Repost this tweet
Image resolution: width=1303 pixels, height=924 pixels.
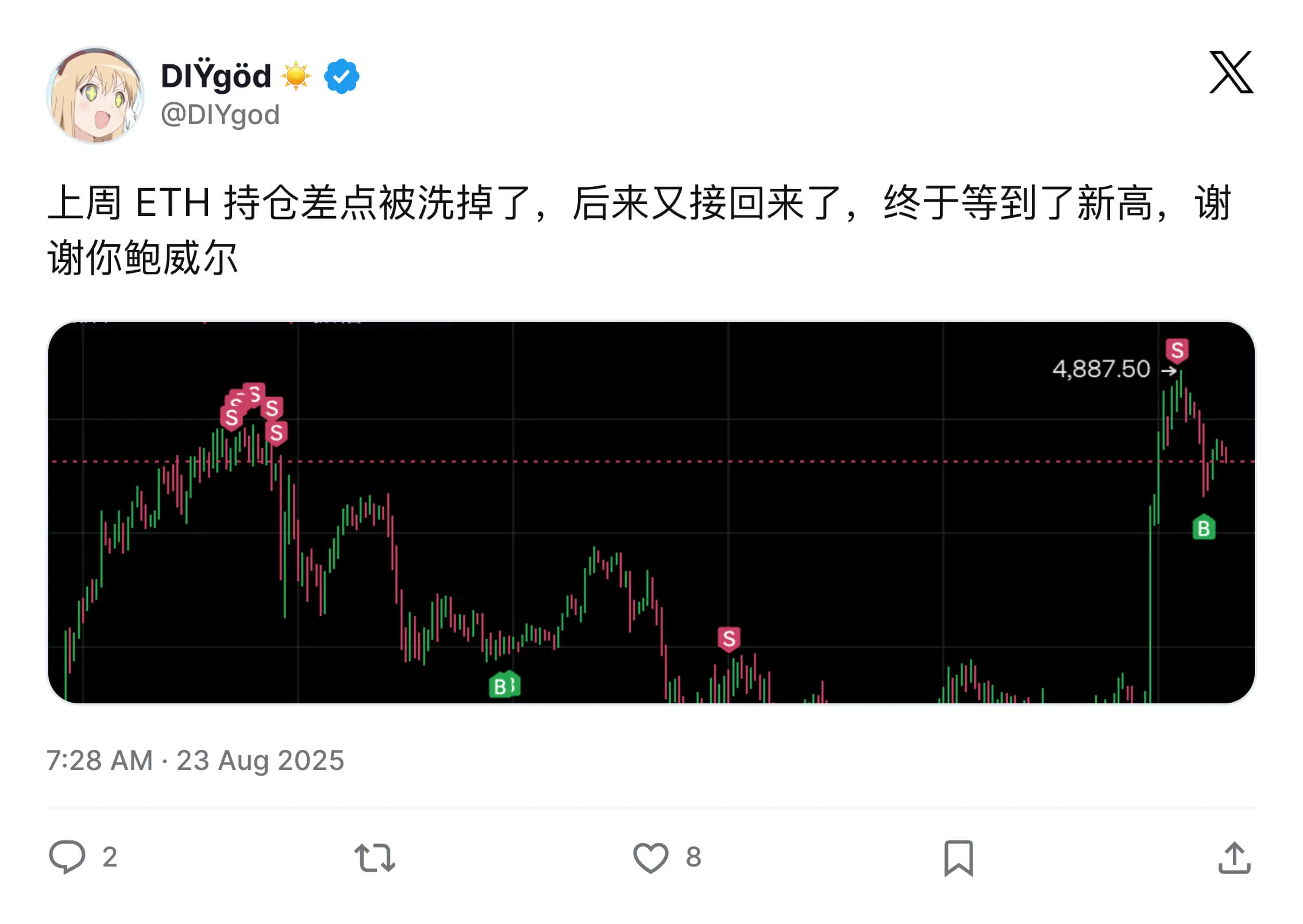[x=375, y=857]
